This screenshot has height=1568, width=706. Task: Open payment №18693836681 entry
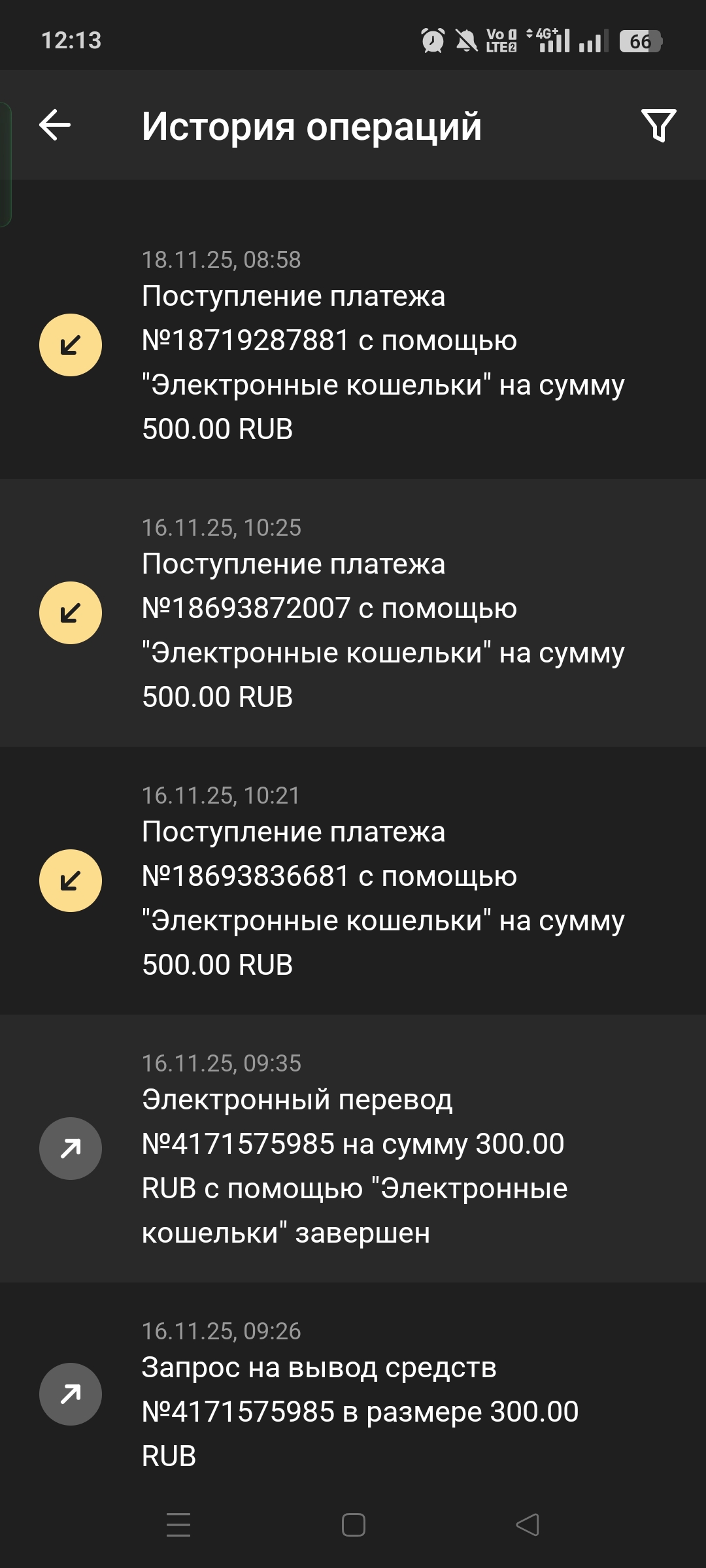[x=353, y=881]
